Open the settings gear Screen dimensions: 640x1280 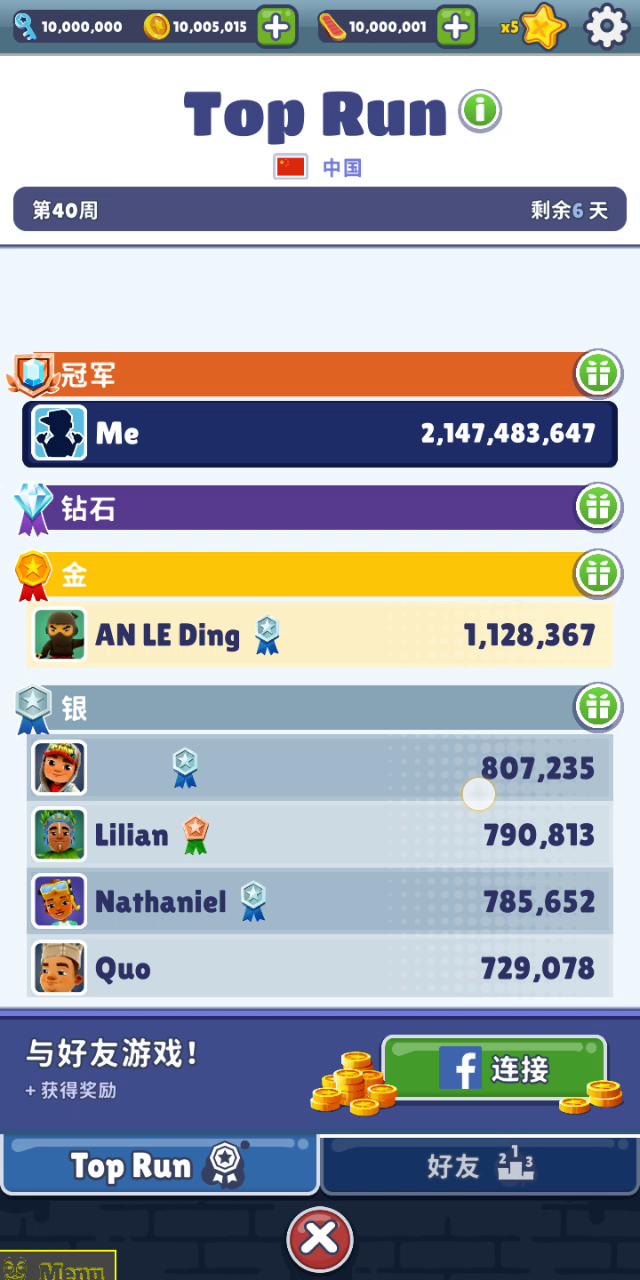pyautogui.click(x=606, y=26)
